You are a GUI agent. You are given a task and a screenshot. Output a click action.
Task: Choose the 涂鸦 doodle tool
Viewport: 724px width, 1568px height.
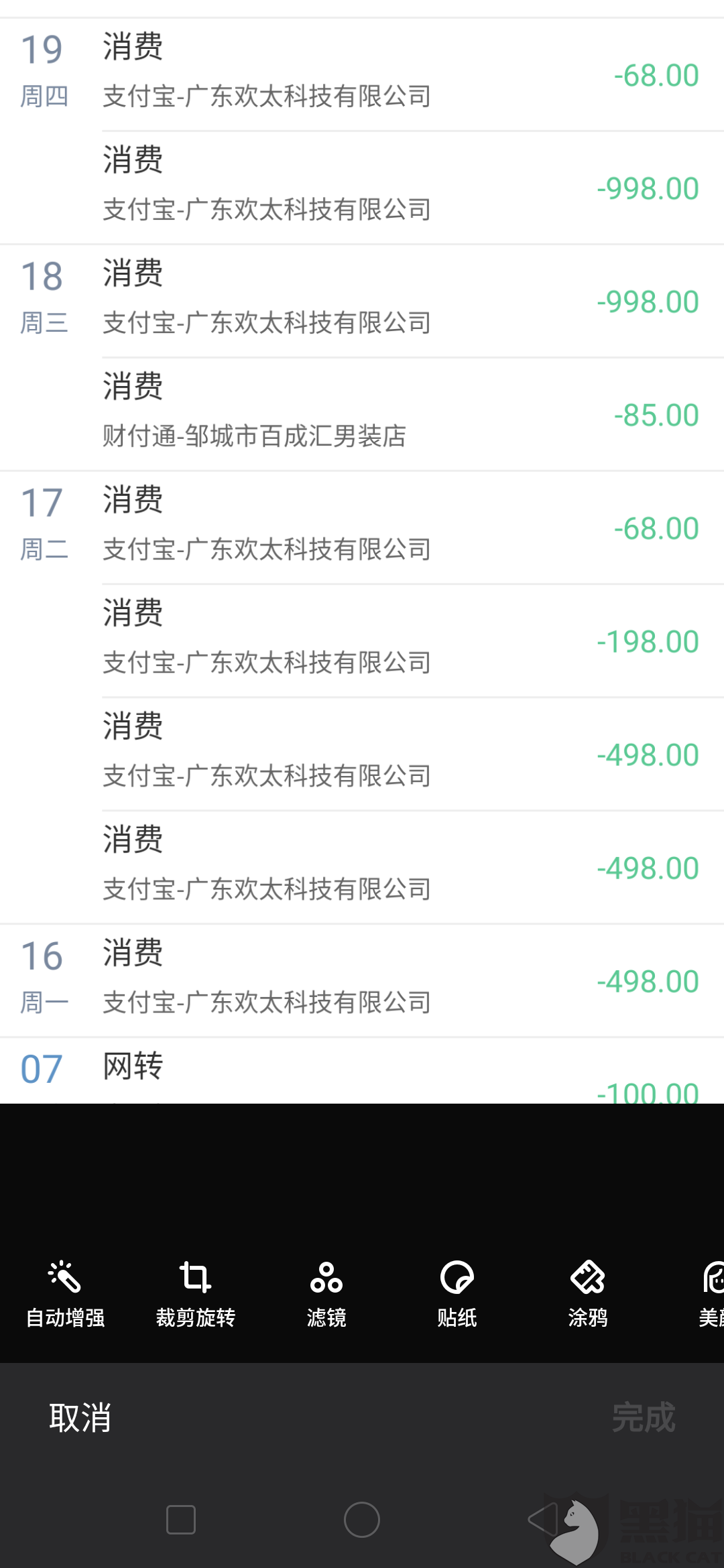[587, 1294]
